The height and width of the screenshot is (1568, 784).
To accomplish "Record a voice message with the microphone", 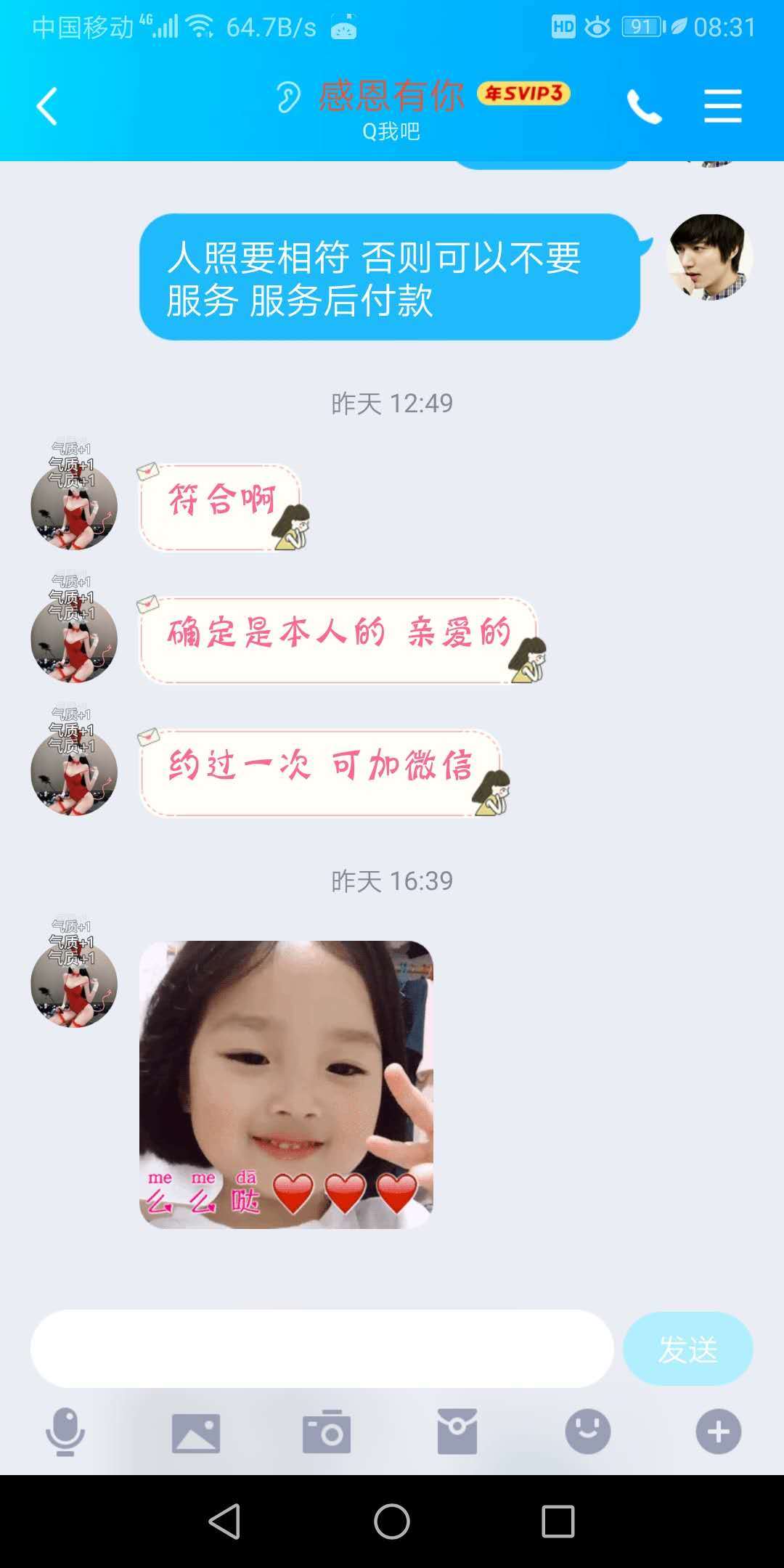I will [65, 1432].
